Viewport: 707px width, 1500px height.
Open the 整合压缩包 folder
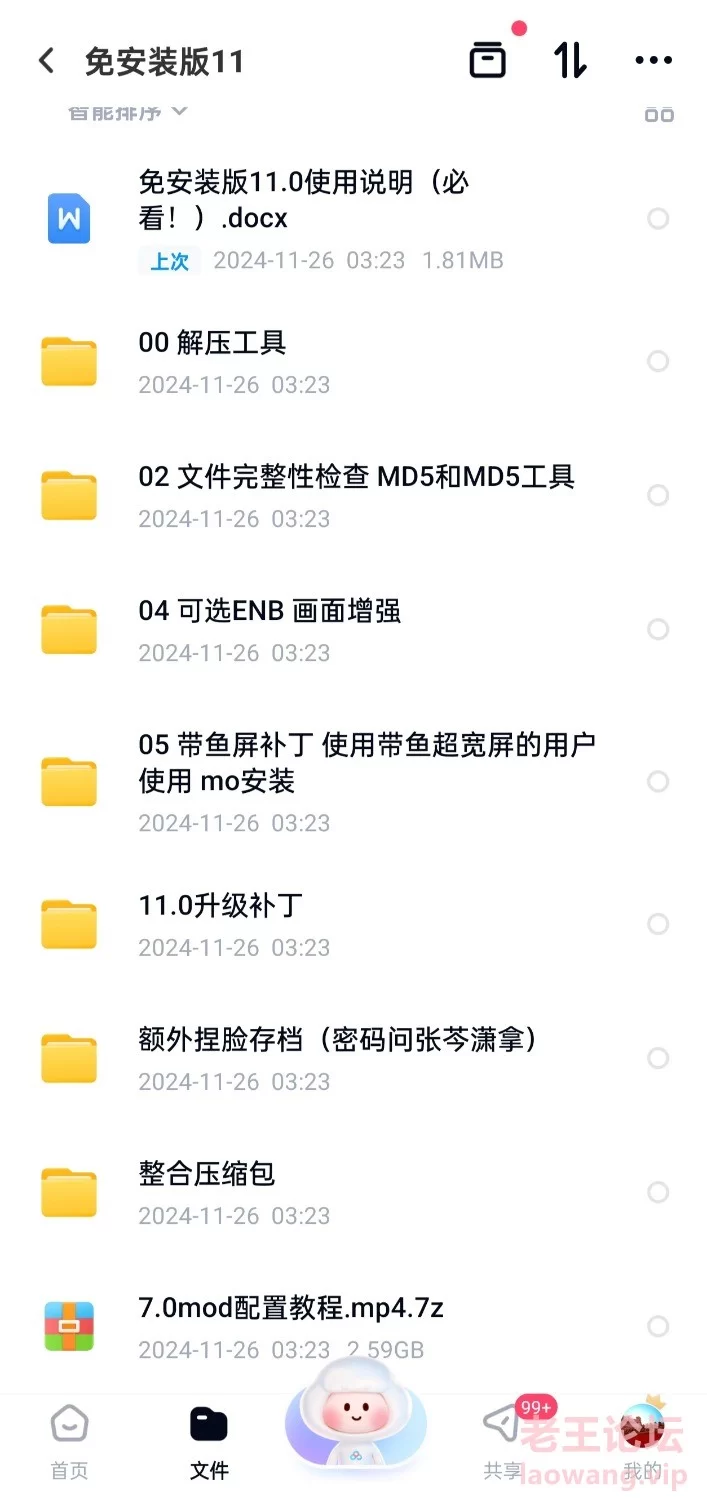click(x=353, y=1192)
